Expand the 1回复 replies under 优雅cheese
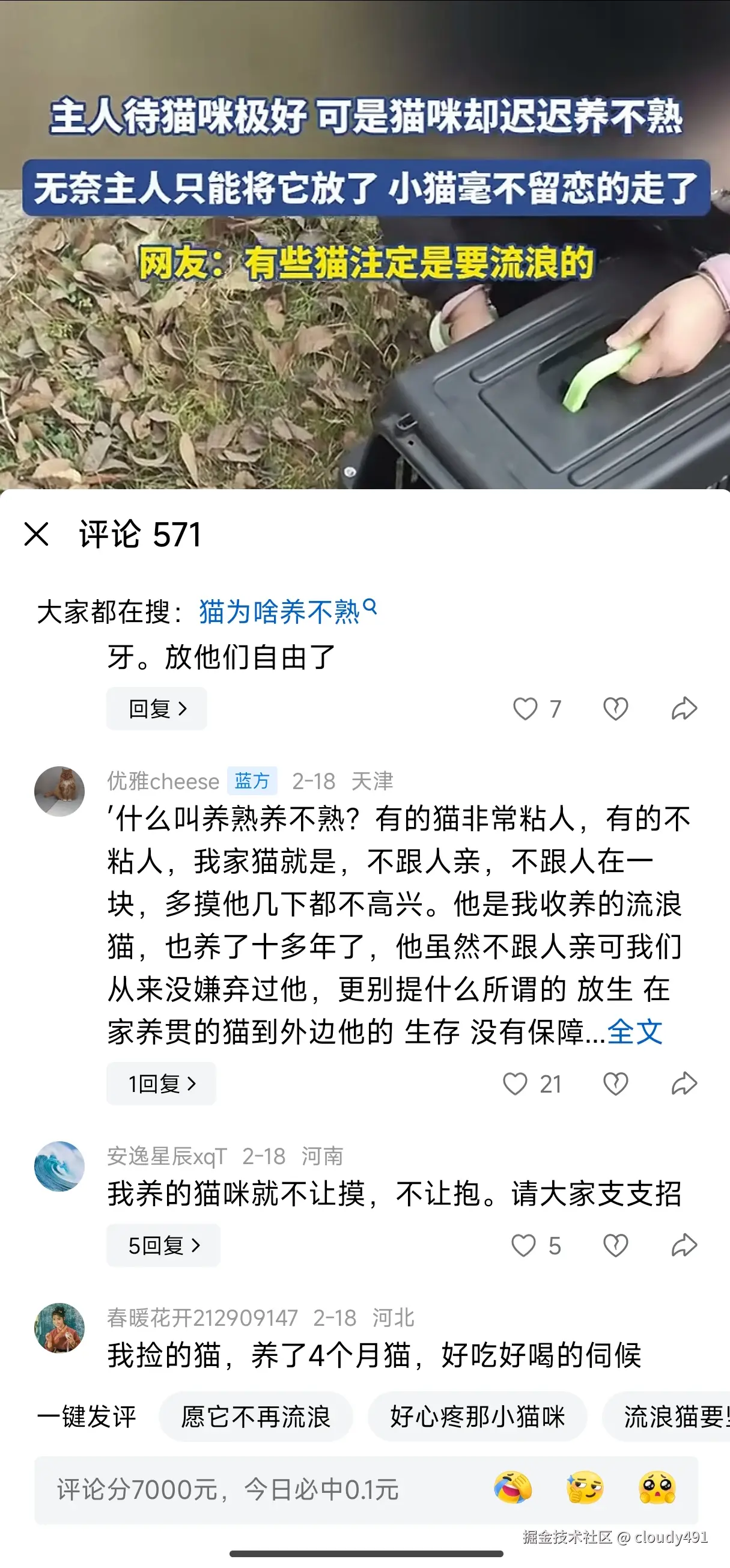Image resolution: width=730 pixels, height=1568 pixels. (x=161, y=1084)
